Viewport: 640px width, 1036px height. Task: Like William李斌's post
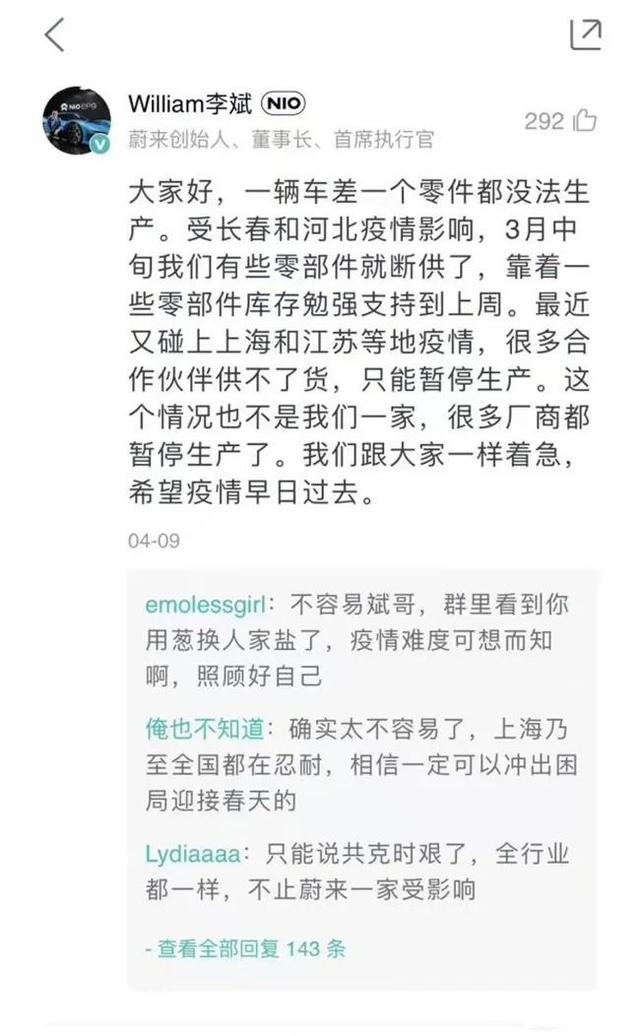tap(584, 121)
